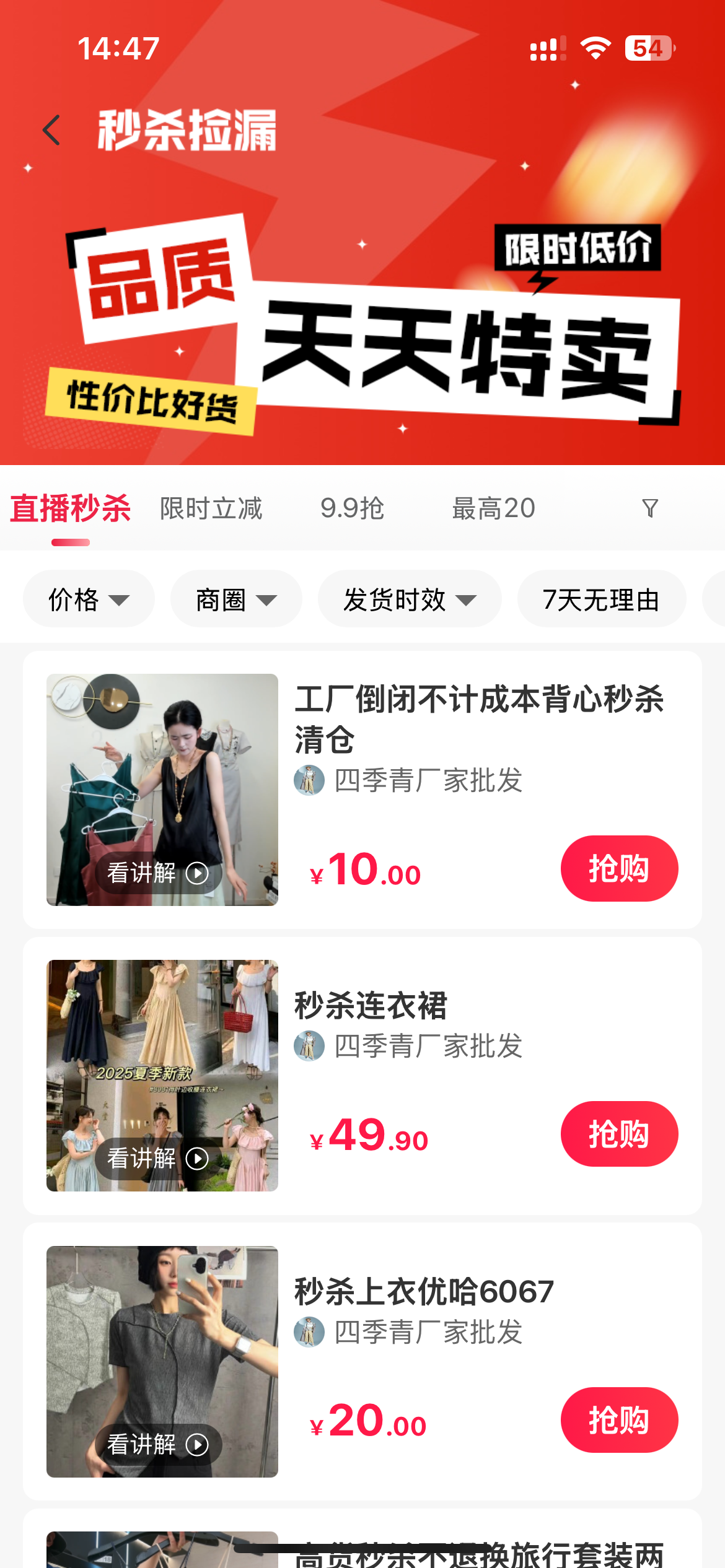This screenshot has width=725, height=1568.
Task: Switch to the 9.9抢 tab
Action: click(352, 508)
